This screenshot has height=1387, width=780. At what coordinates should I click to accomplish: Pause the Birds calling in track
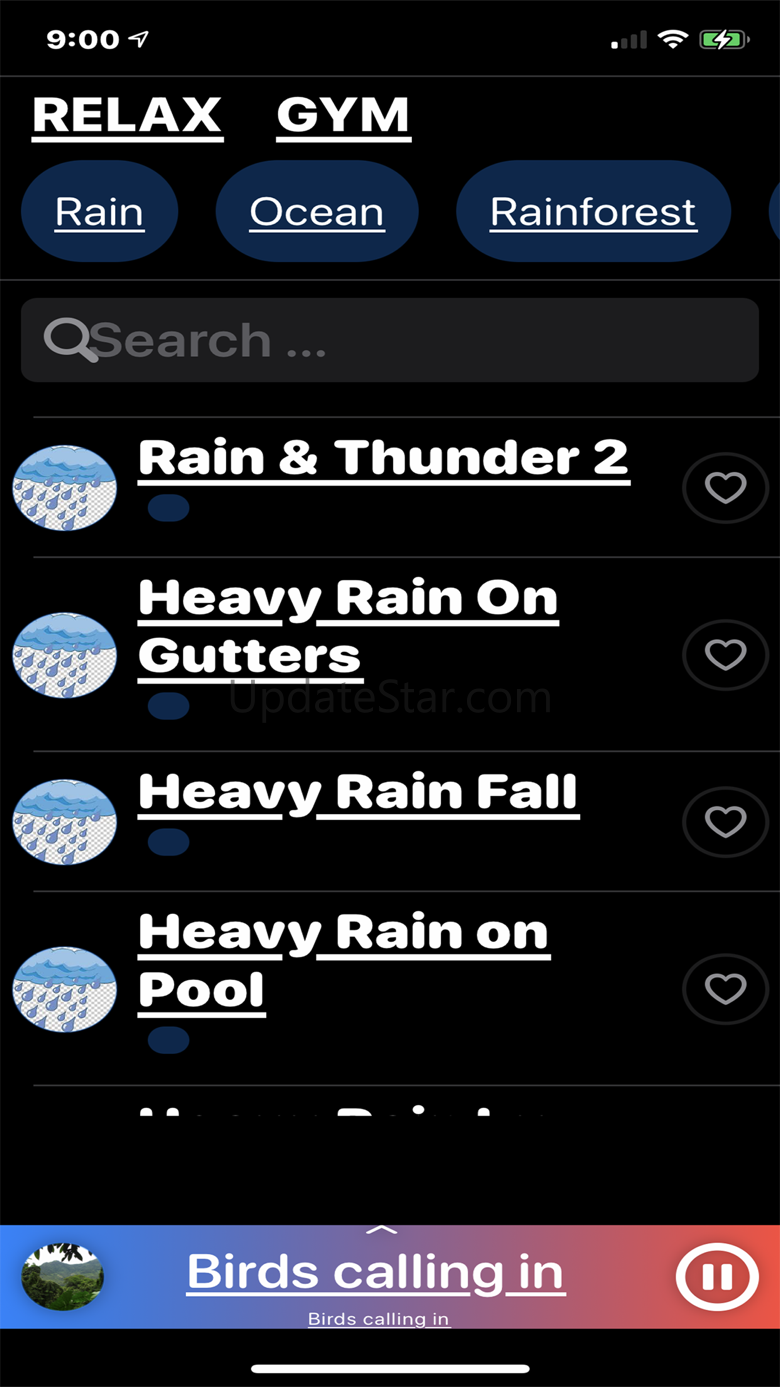[717, 1277]
